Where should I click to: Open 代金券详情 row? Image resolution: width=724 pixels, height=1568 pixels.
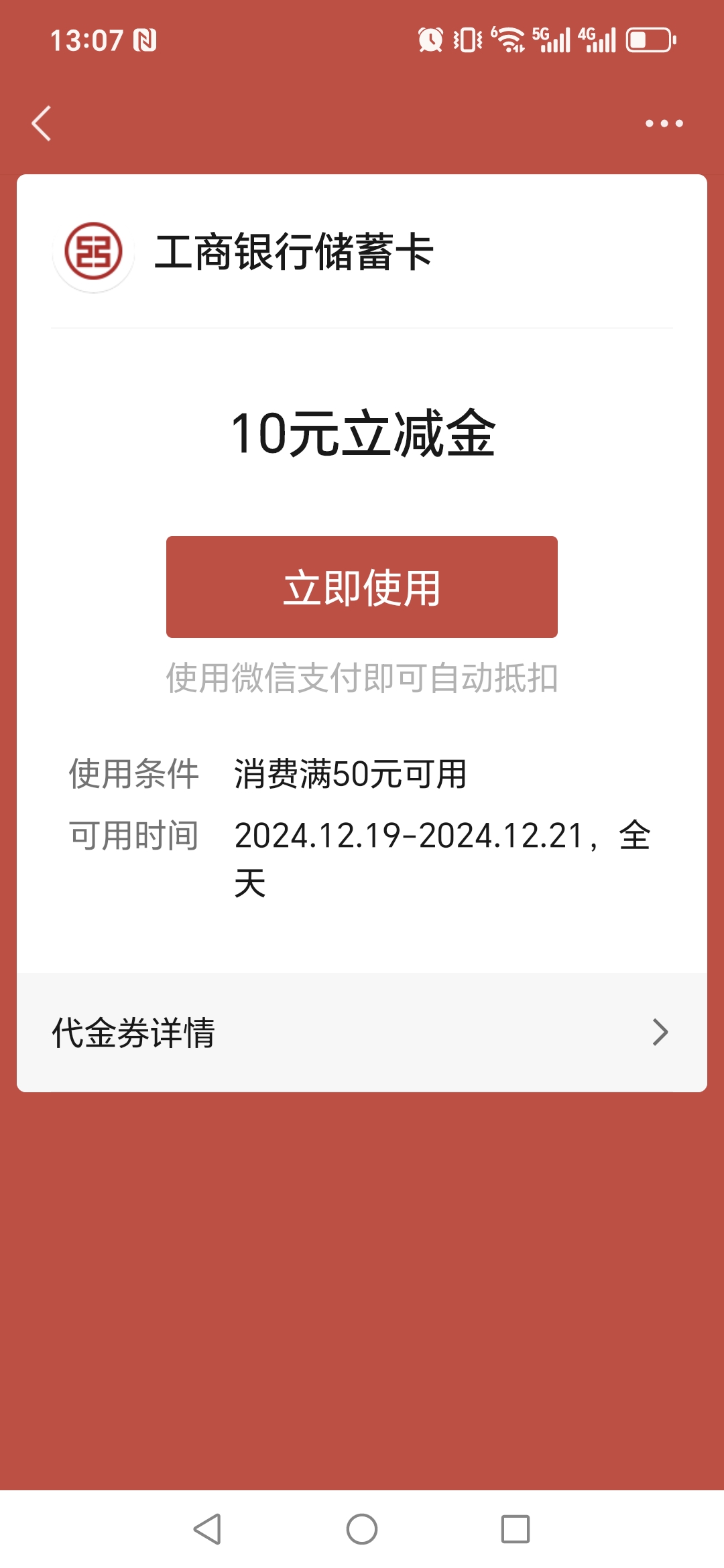click(x=362, y=1033)
